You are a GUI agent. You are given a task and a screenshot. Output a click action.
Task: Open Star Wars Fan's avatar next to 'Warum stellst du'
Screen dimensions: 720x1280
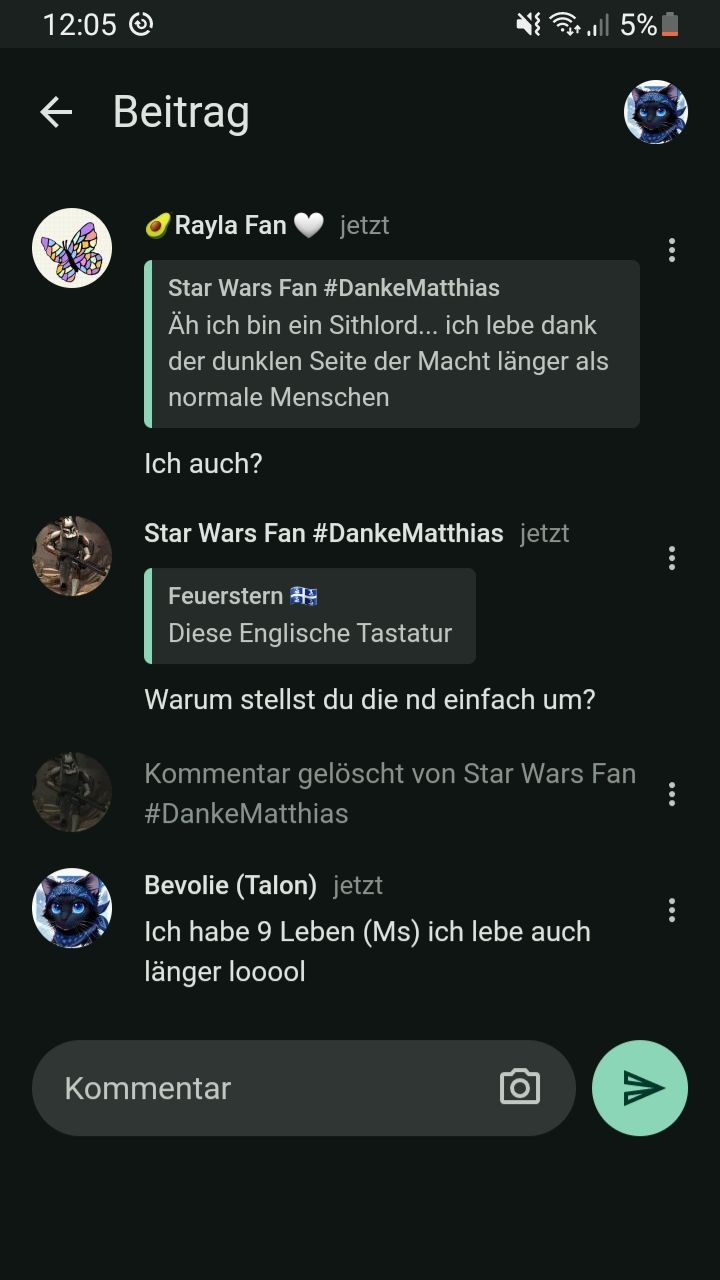point(72,556)
